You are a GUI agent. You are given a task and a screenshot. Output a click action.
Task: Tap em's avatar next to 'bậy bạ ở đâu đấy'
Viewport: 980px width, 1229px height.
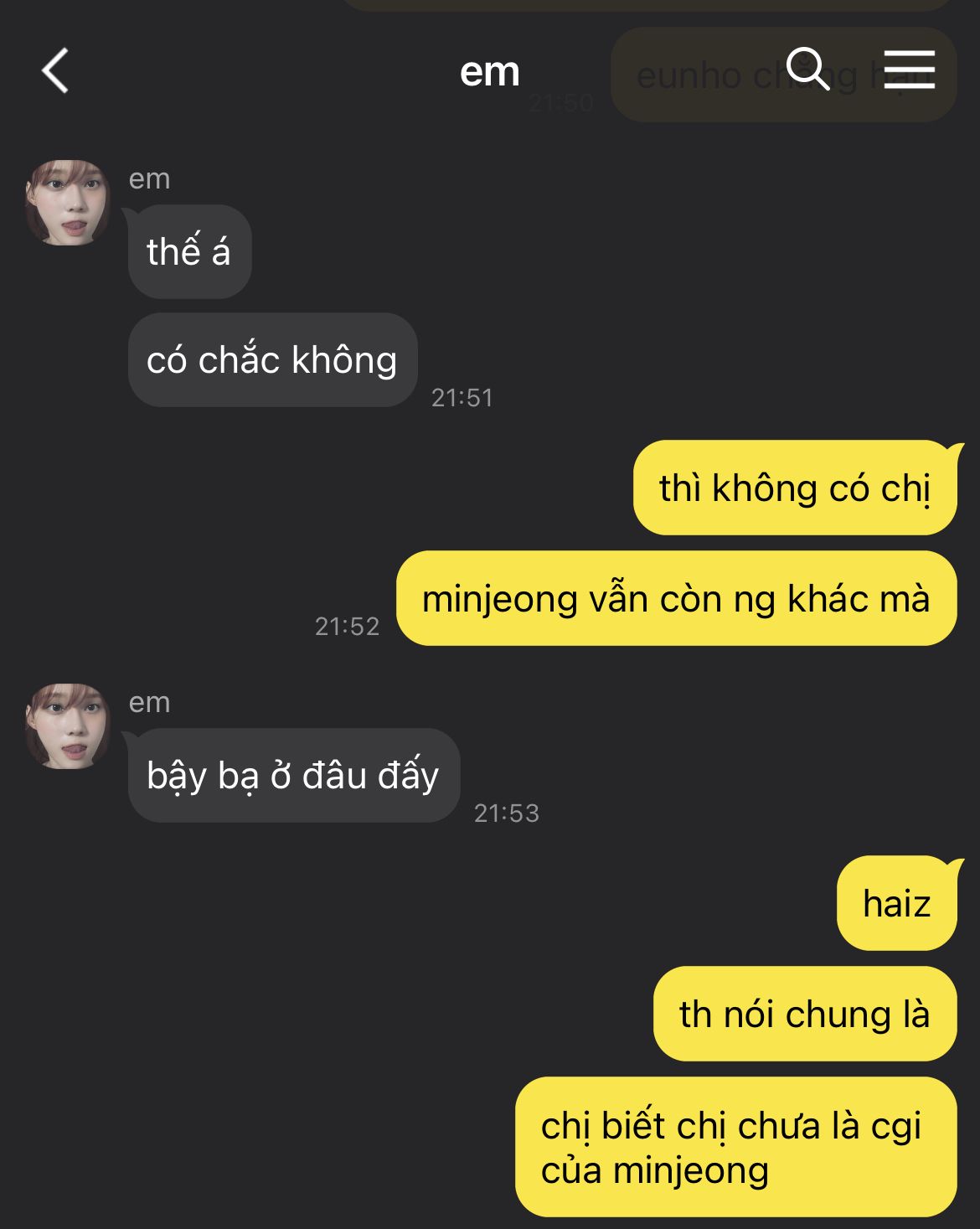pyautogui.click(x=68, y=726)
